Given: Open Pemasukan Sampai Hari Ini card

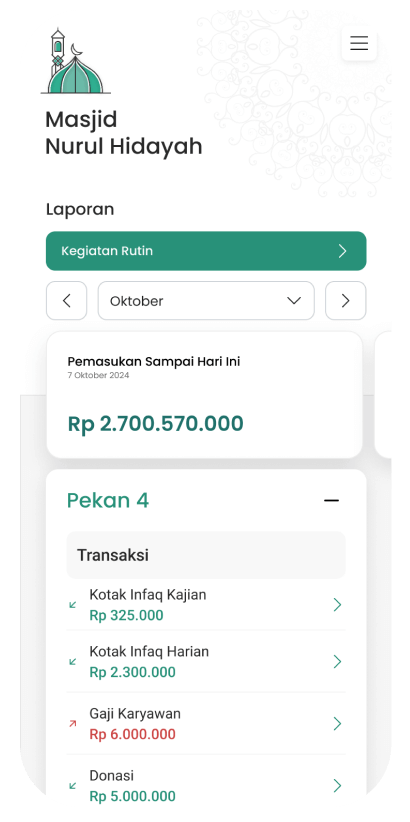Looking at the screenshot, I should coord(204,395).
